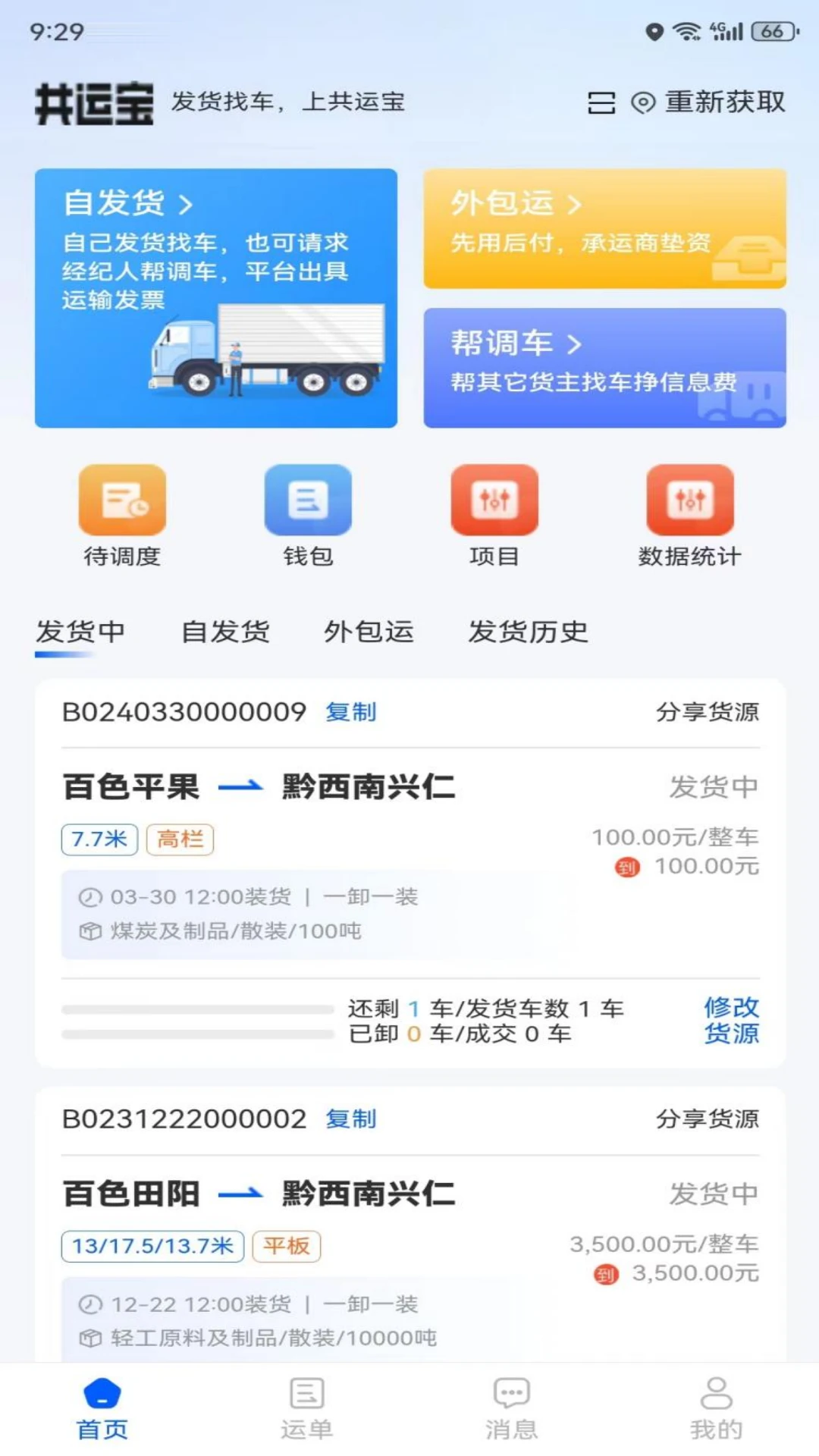Expand the 帮调车 dispatch-help card
819x1456 pixels.
603,367
